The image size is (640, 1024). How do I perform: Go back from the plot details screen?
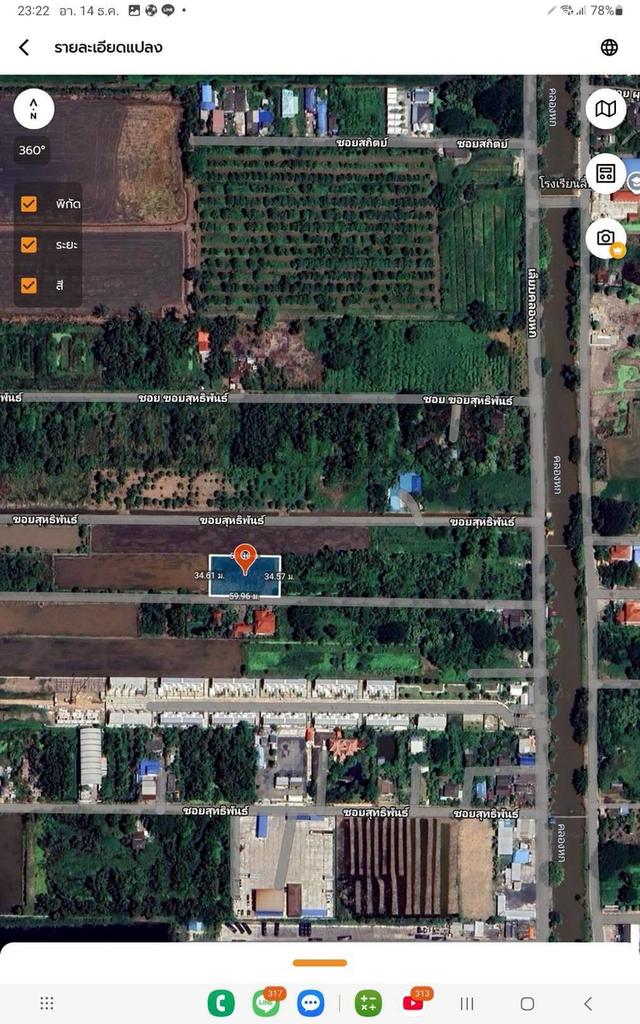(24, 47)
